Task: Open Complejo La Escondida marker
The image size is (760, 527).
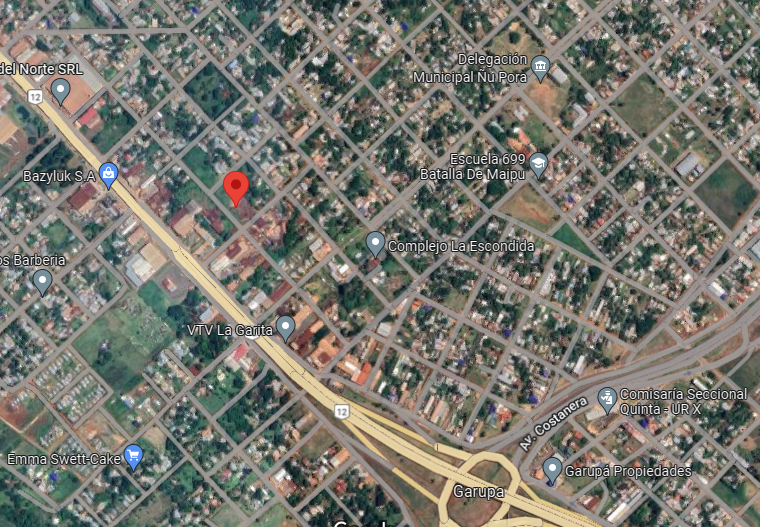Action: click(375, 243)
